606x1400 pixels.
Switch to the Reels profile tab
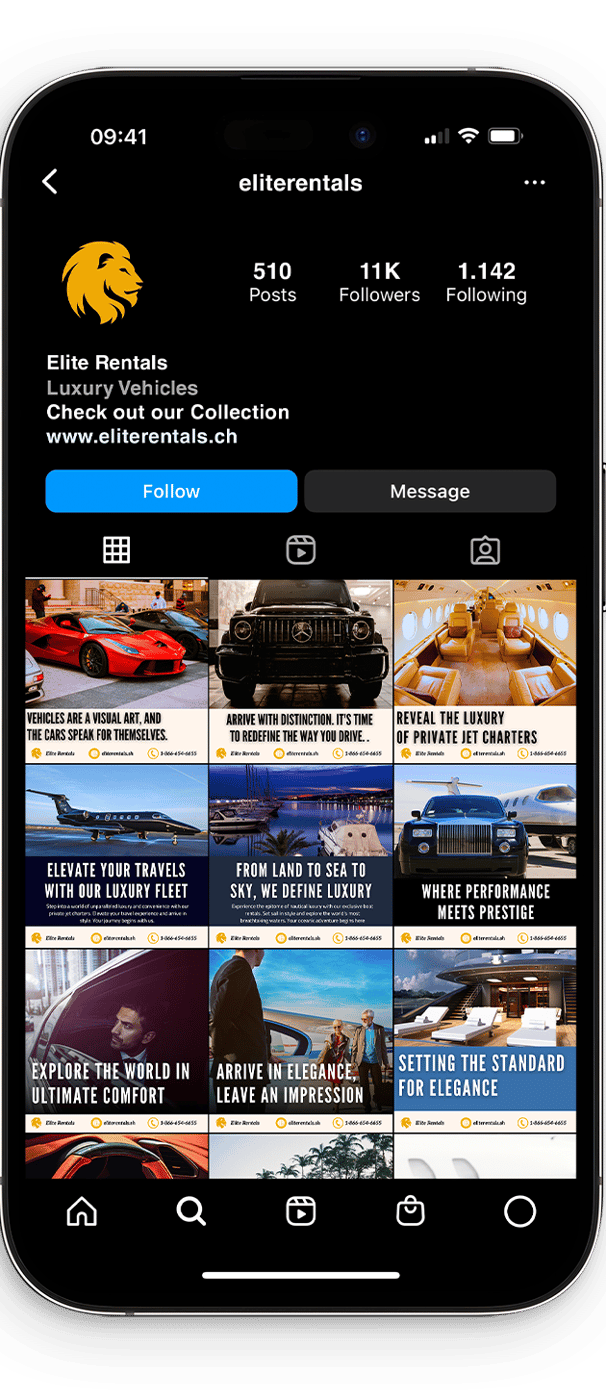pyautogui.click(x=301, y=550)
